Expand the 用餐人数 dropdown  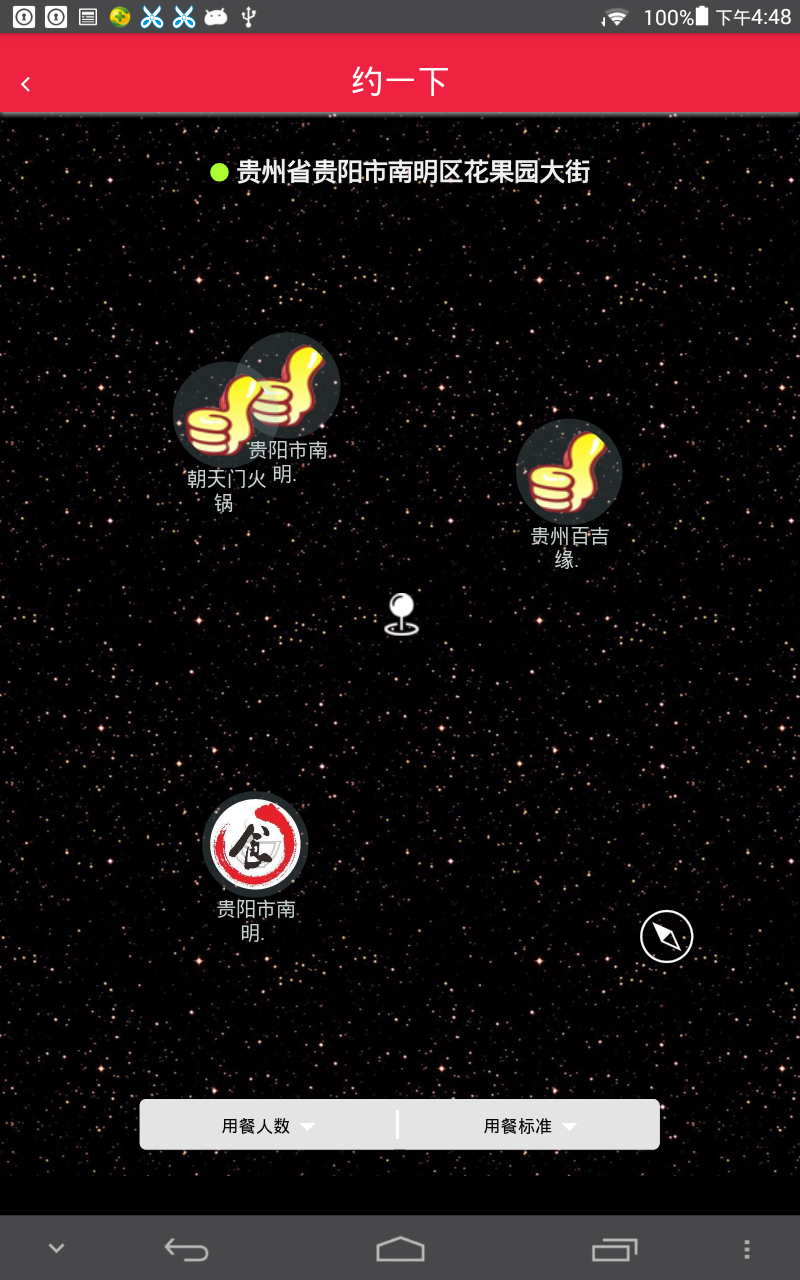coord(268,1126)
